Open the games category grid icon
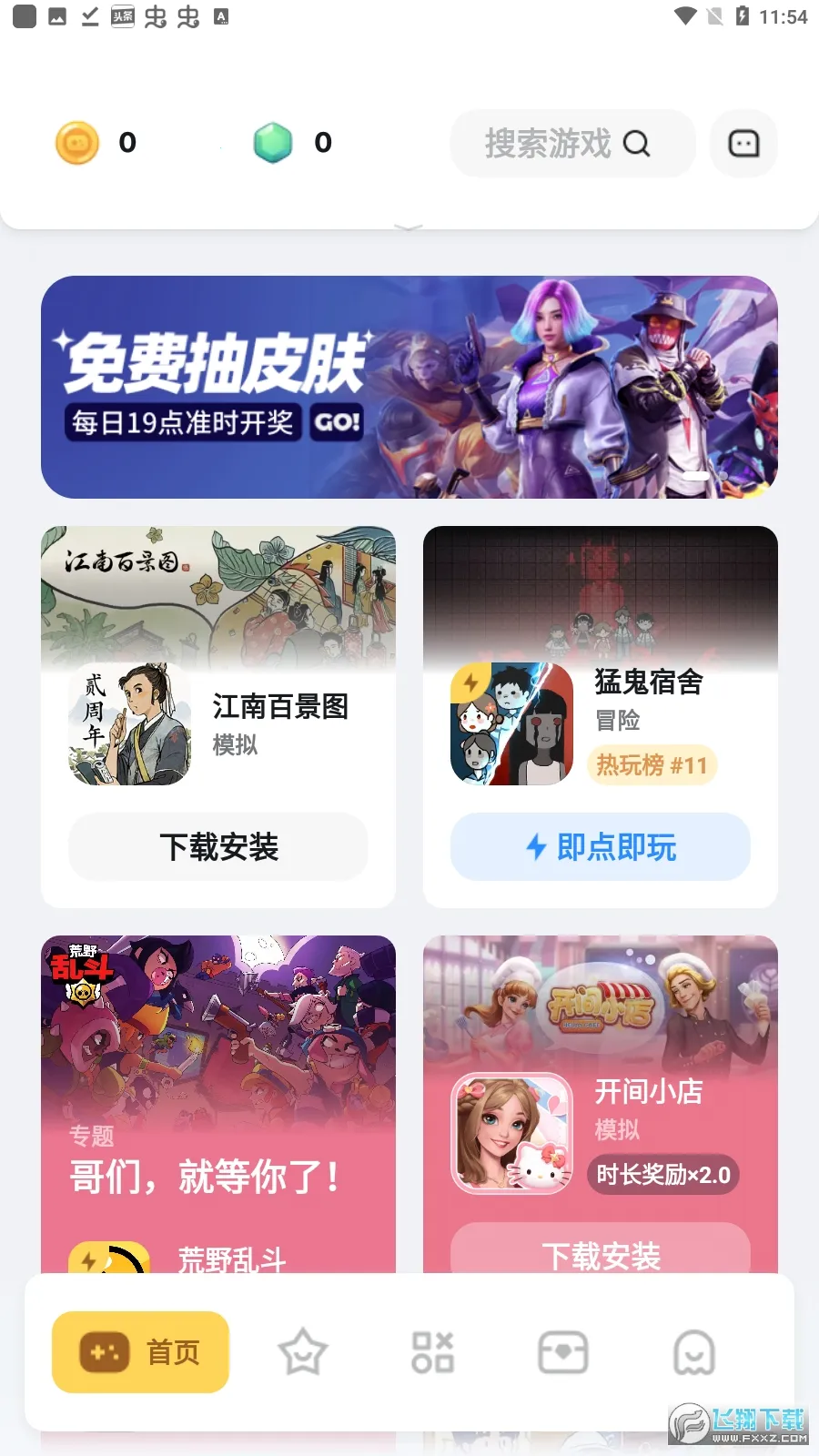This screenshot has height=1456, width=819. coord(431,1352)
